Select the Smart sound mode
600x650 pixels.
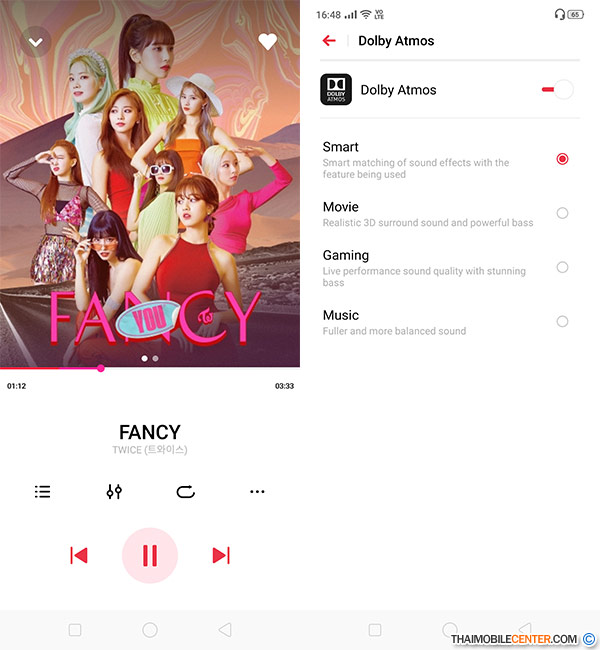(x=562, y=159)
